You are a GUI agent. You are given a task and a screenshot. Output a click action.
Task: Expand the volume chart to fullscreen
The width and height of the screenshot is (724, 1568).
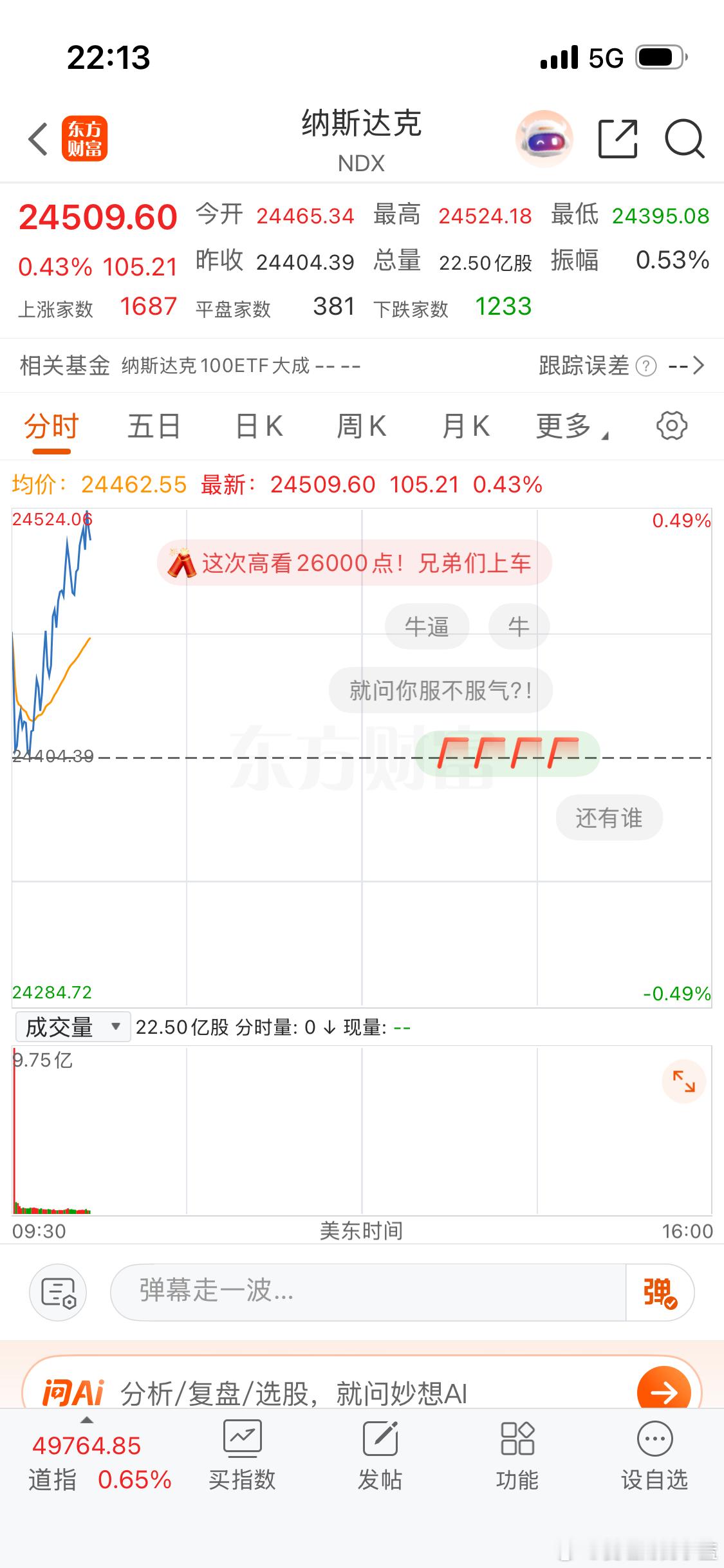(684, 1081)
